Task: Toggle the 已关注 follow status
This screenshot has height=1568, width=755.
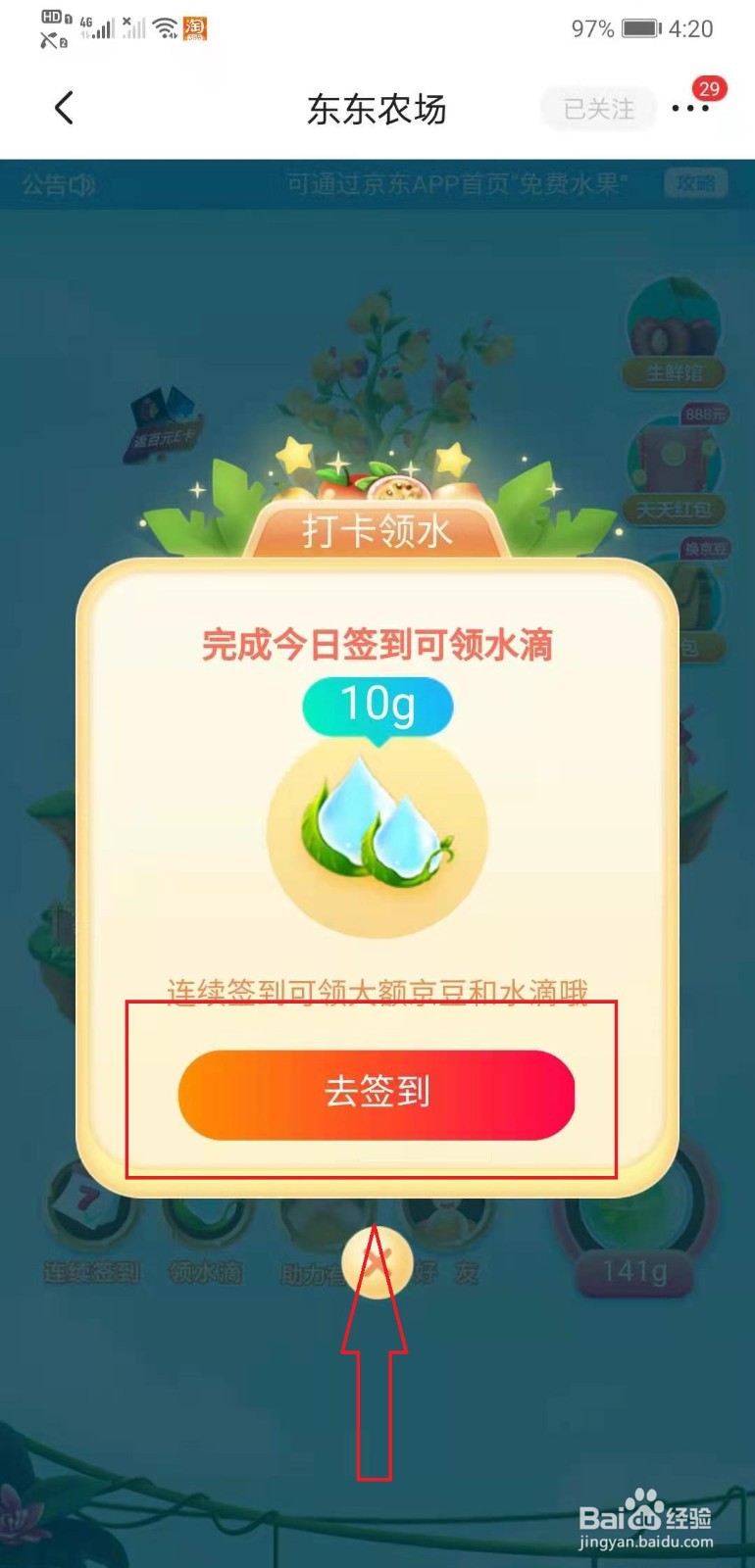Action: click(x=598, y=109)
